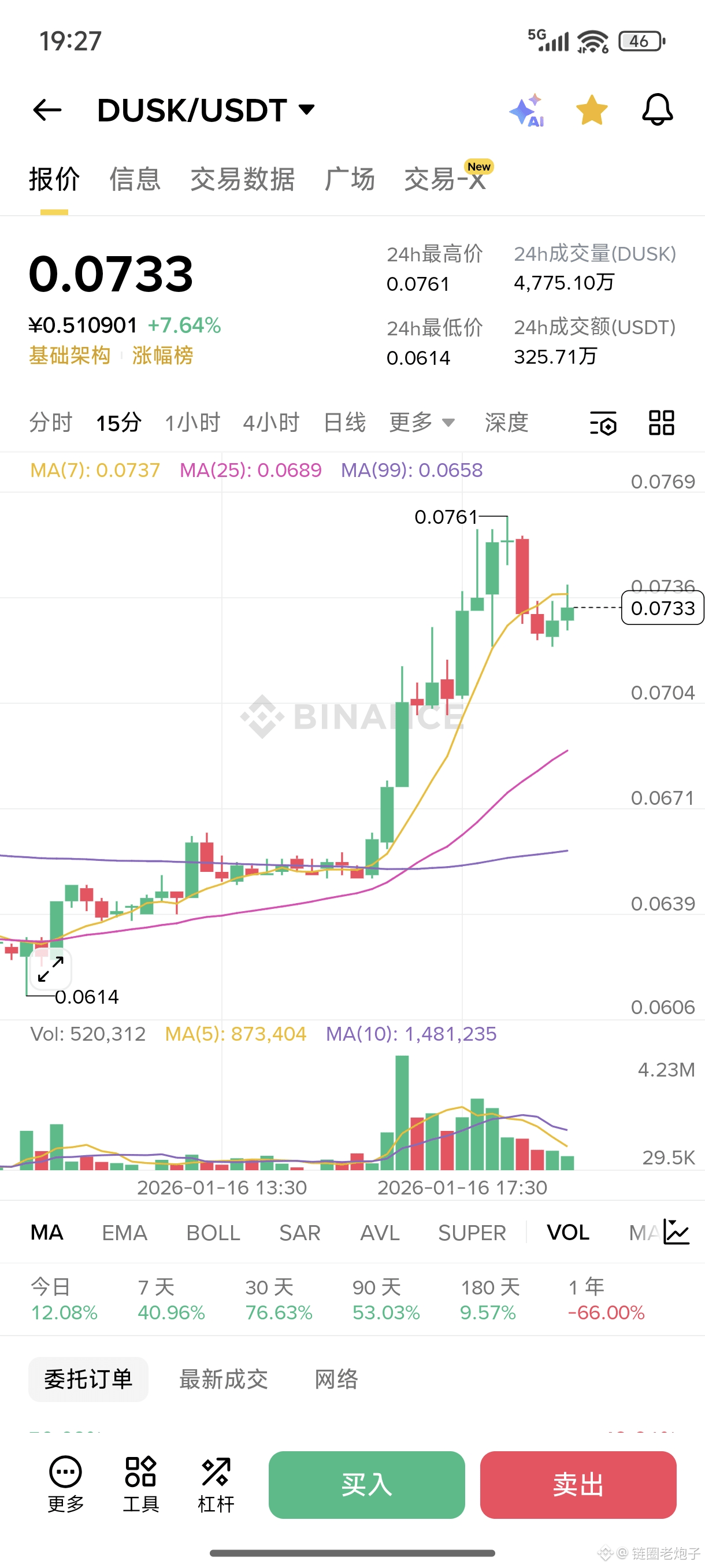Viewport: 705px width, 1568px height.
Task: Open the price alert bell
Action: coord(657,110)
